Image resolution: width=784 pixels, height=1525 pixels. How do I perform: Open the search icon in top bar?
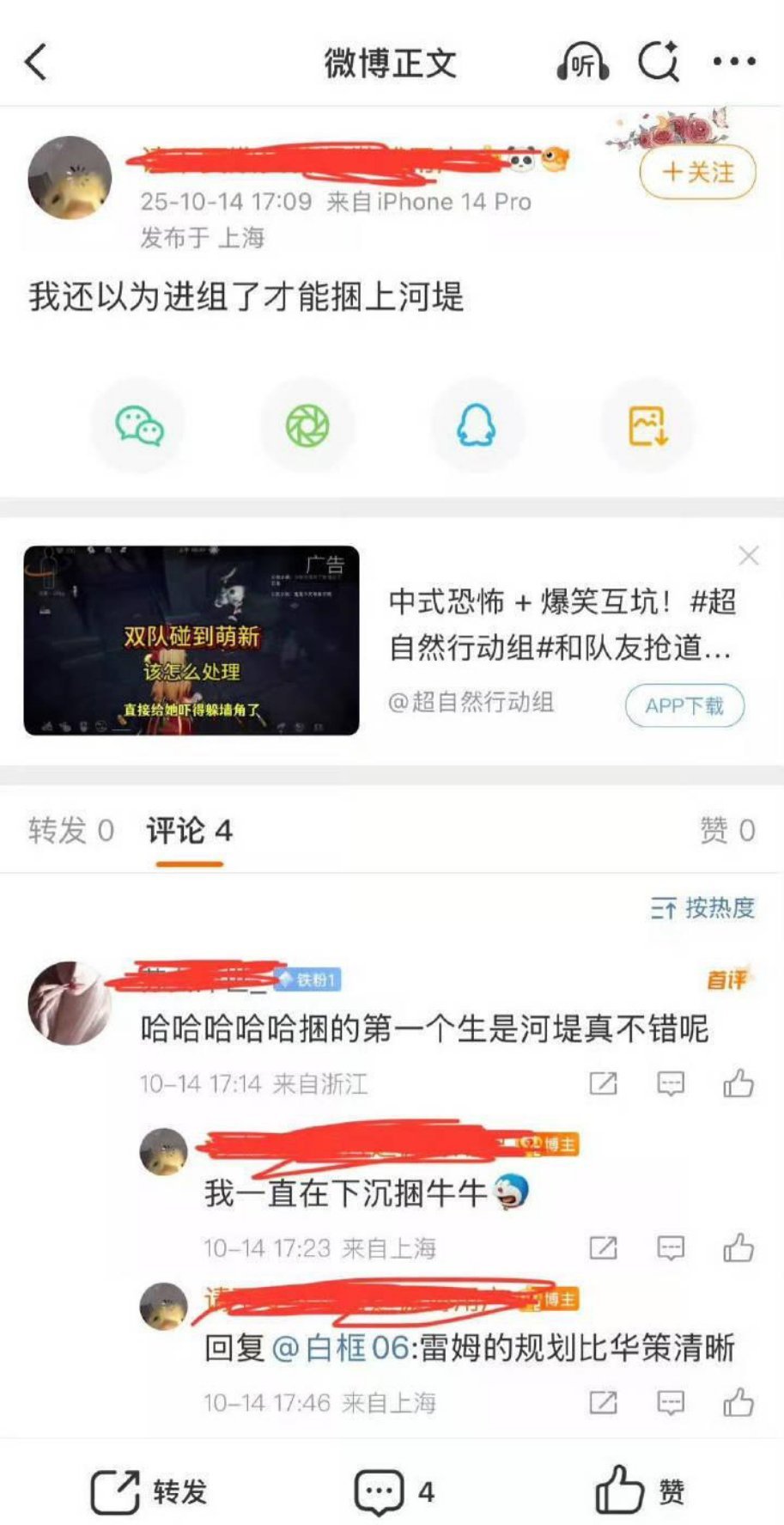[659, 62]
